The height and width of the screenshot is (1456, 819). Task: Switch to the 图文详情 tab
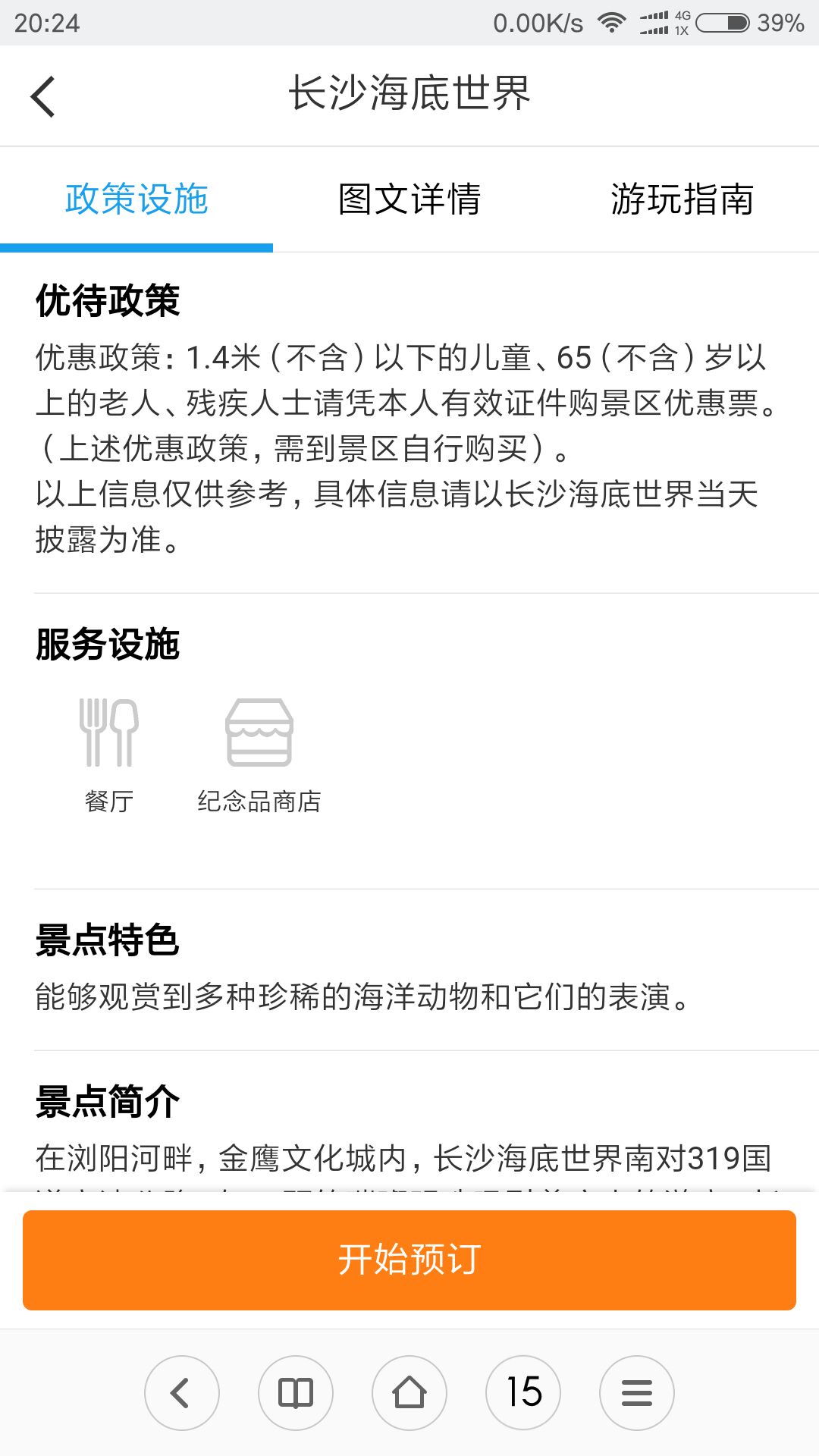(409, 199)
